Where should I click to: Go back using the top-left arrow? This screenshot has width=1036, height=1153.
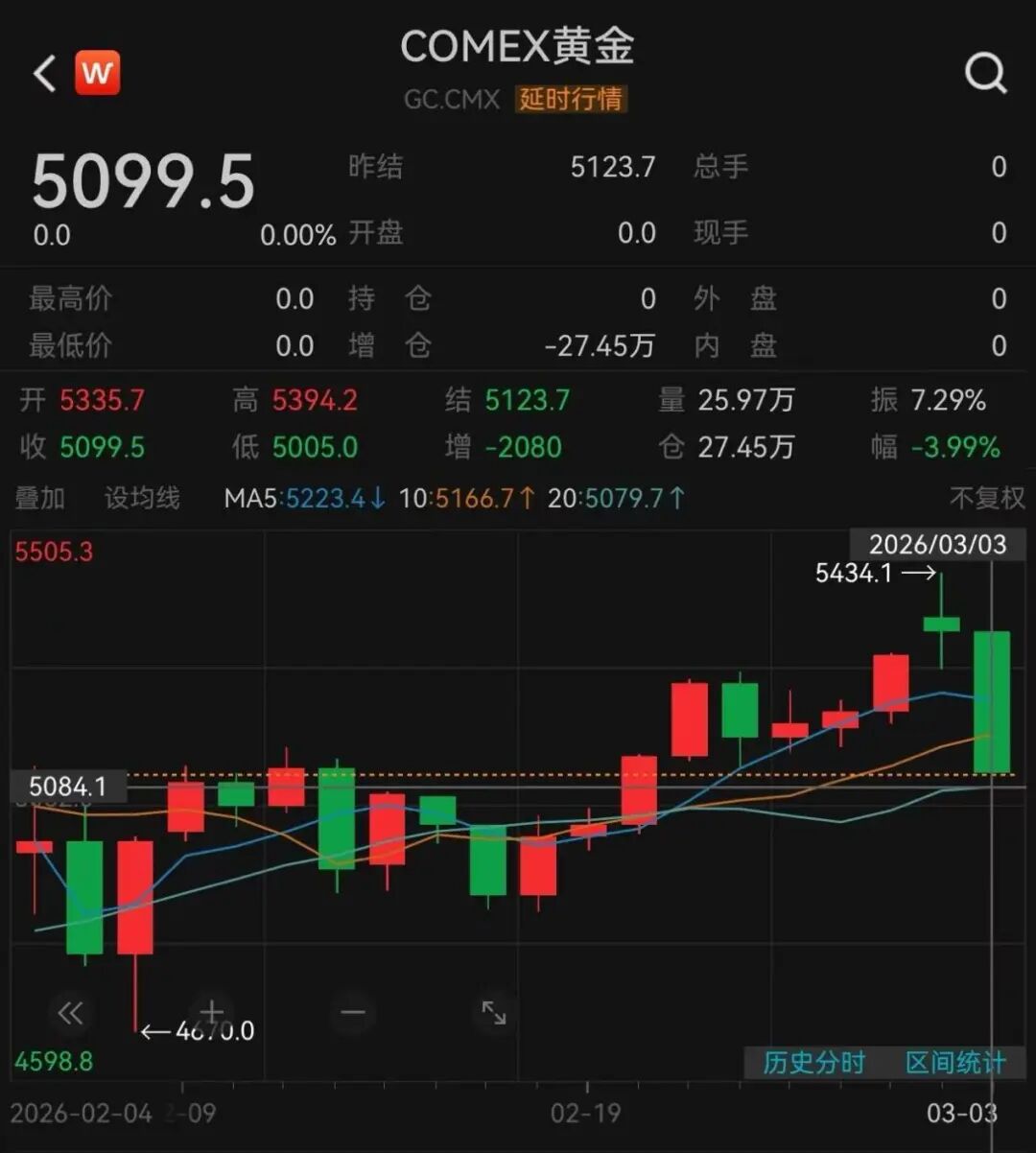click(x=45, y=74)
